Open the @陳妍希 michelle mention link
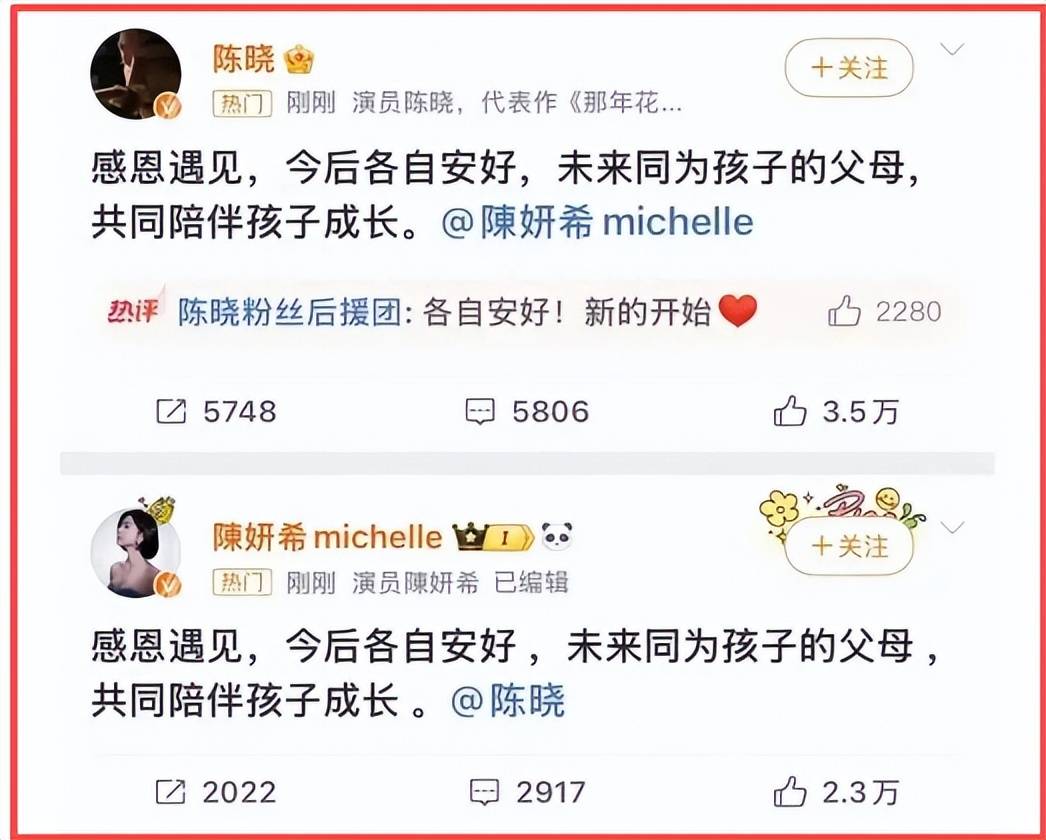The height and width of the screenshot is (840, 1046). [x=597, y=222]
